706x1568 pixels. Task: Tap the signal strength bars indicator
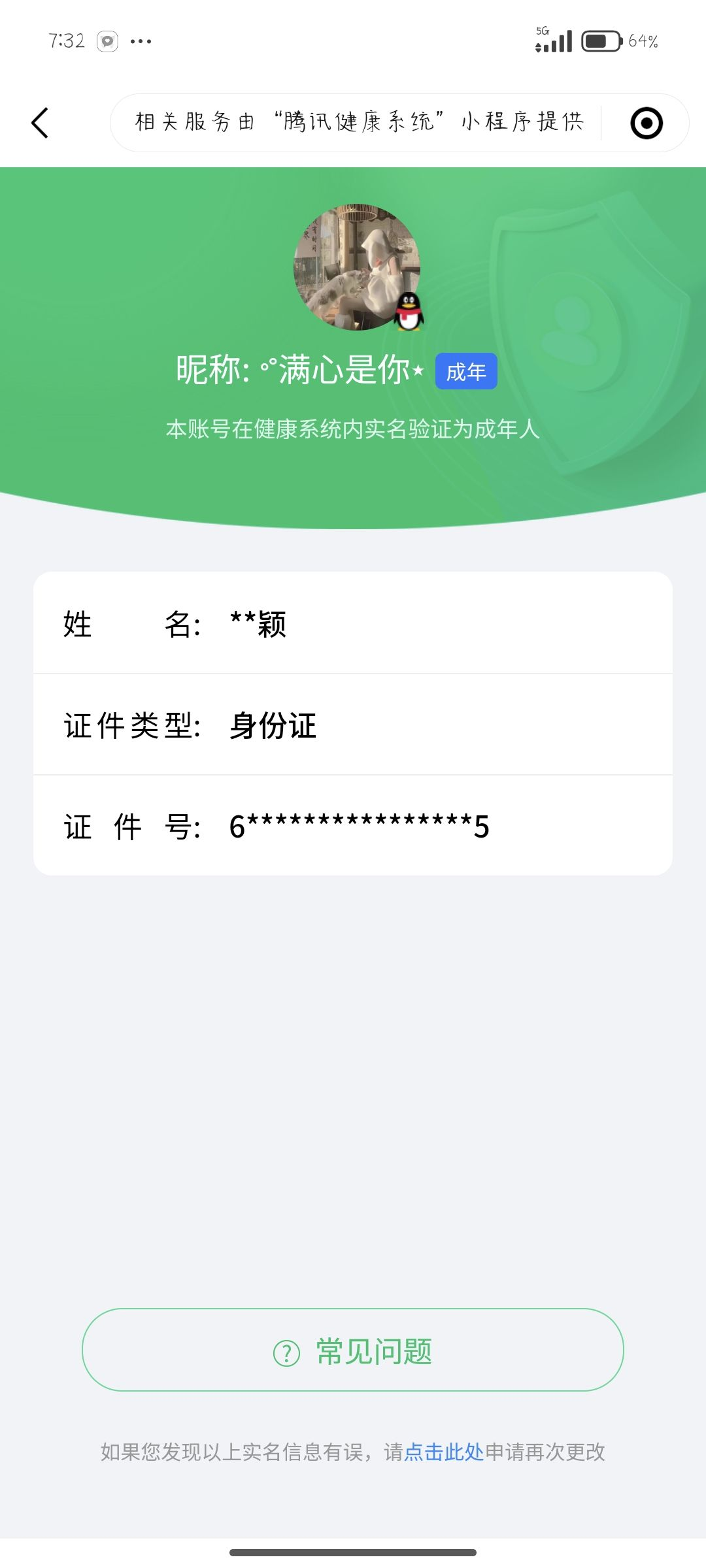557,41
